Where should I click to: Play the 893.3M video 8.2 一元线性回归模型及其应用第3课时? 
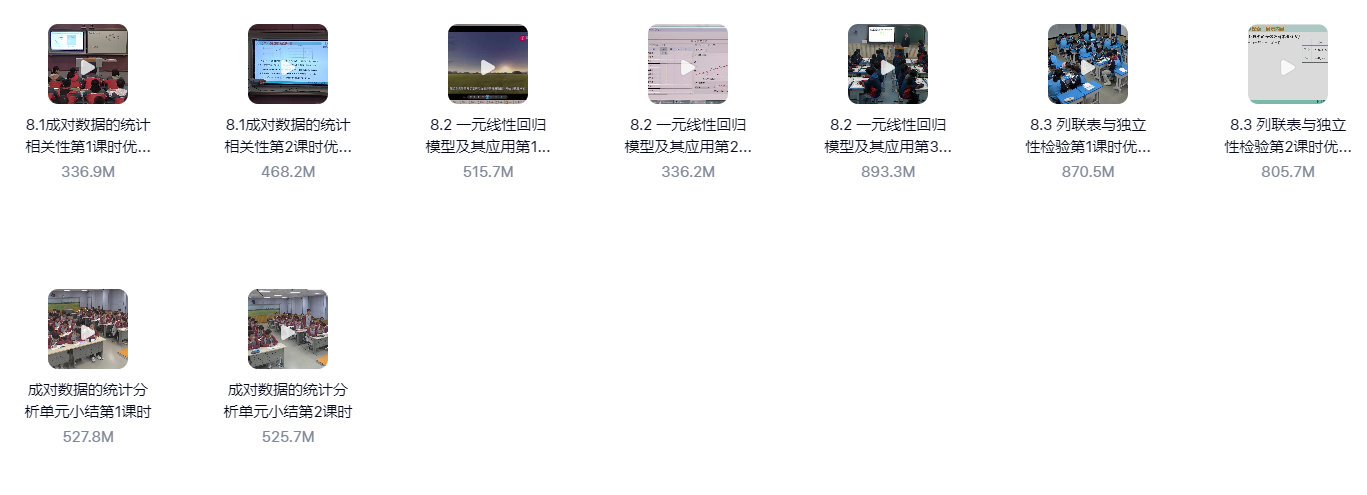[x=888, y=65]
